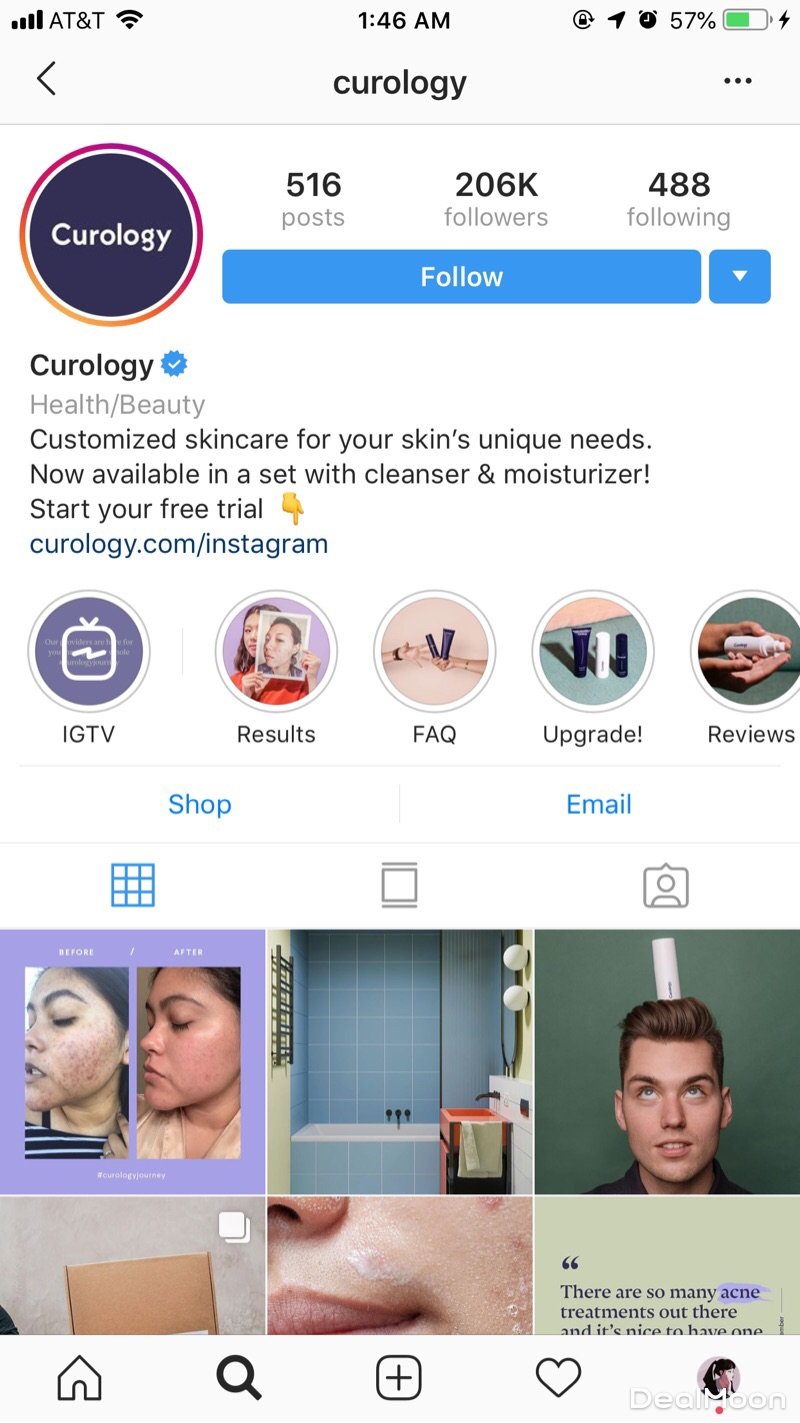Go to the Home feed
This screenshot has height=1423, width=800.
click(80, 1379)
